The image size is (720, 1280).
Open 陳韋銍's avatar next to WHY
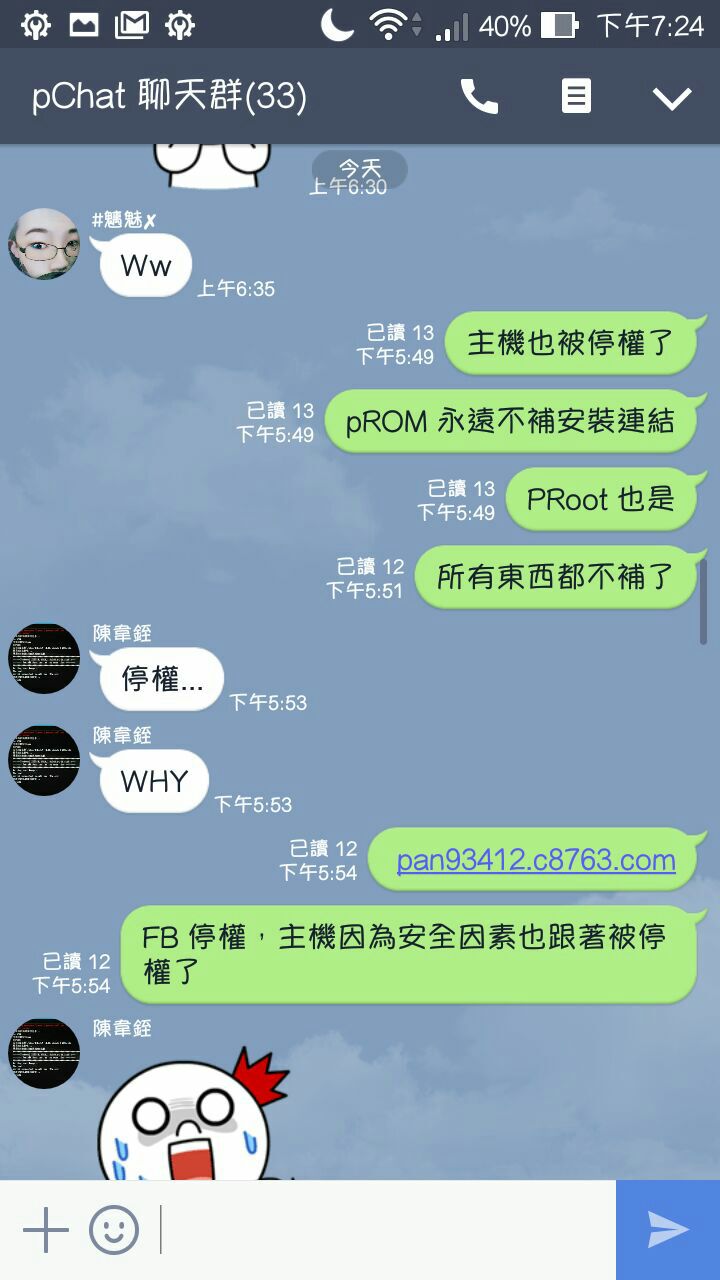(x=44, y=760)
